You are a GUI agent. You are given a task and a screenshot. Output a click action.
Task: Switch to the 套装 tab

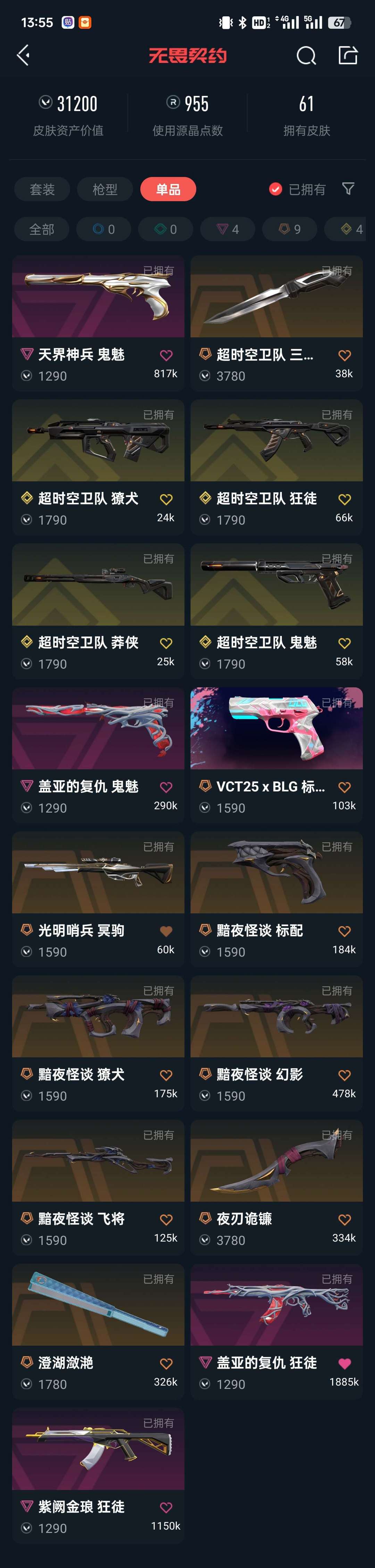point(42,189)
